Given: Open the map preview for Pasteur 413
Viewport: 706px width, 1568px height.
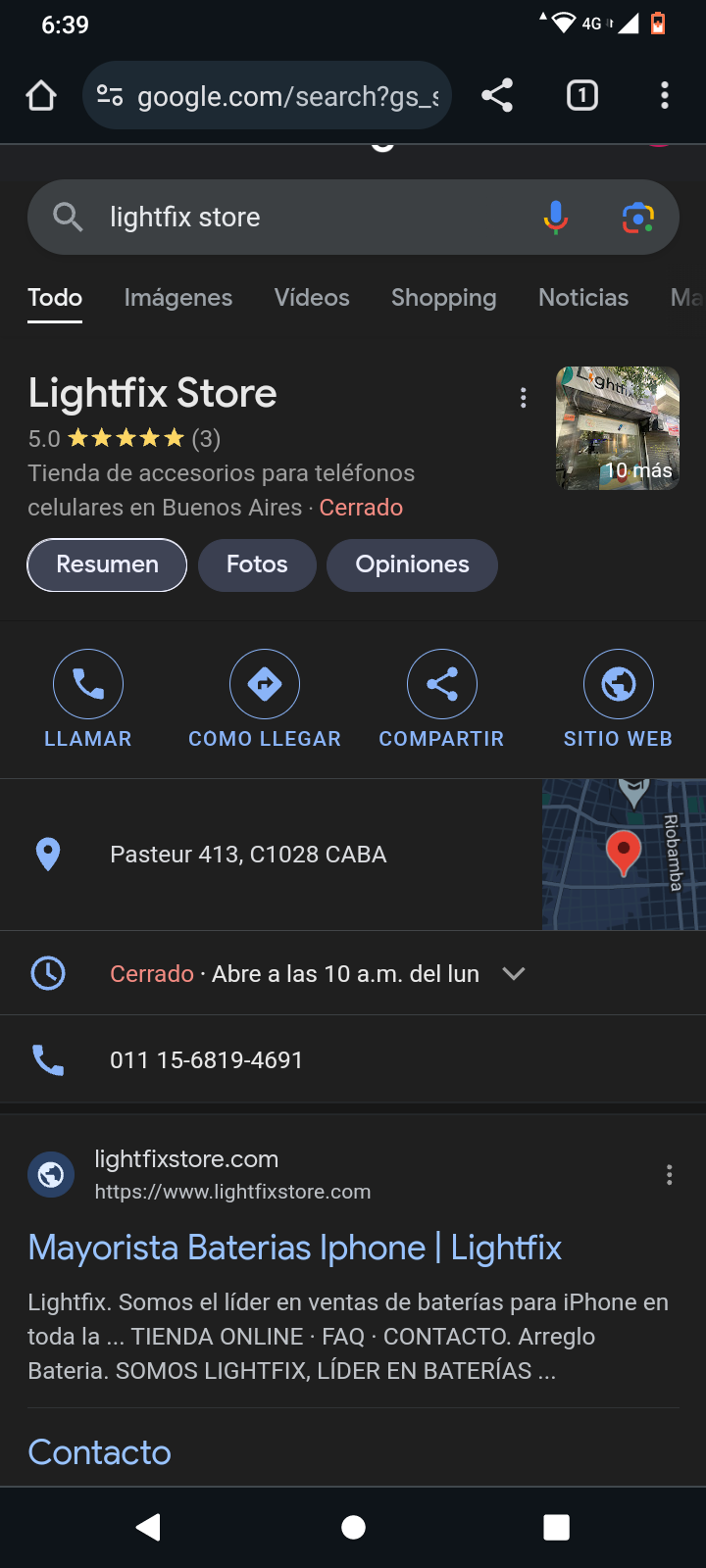Looking at the screenshot, I should (624, 855).
